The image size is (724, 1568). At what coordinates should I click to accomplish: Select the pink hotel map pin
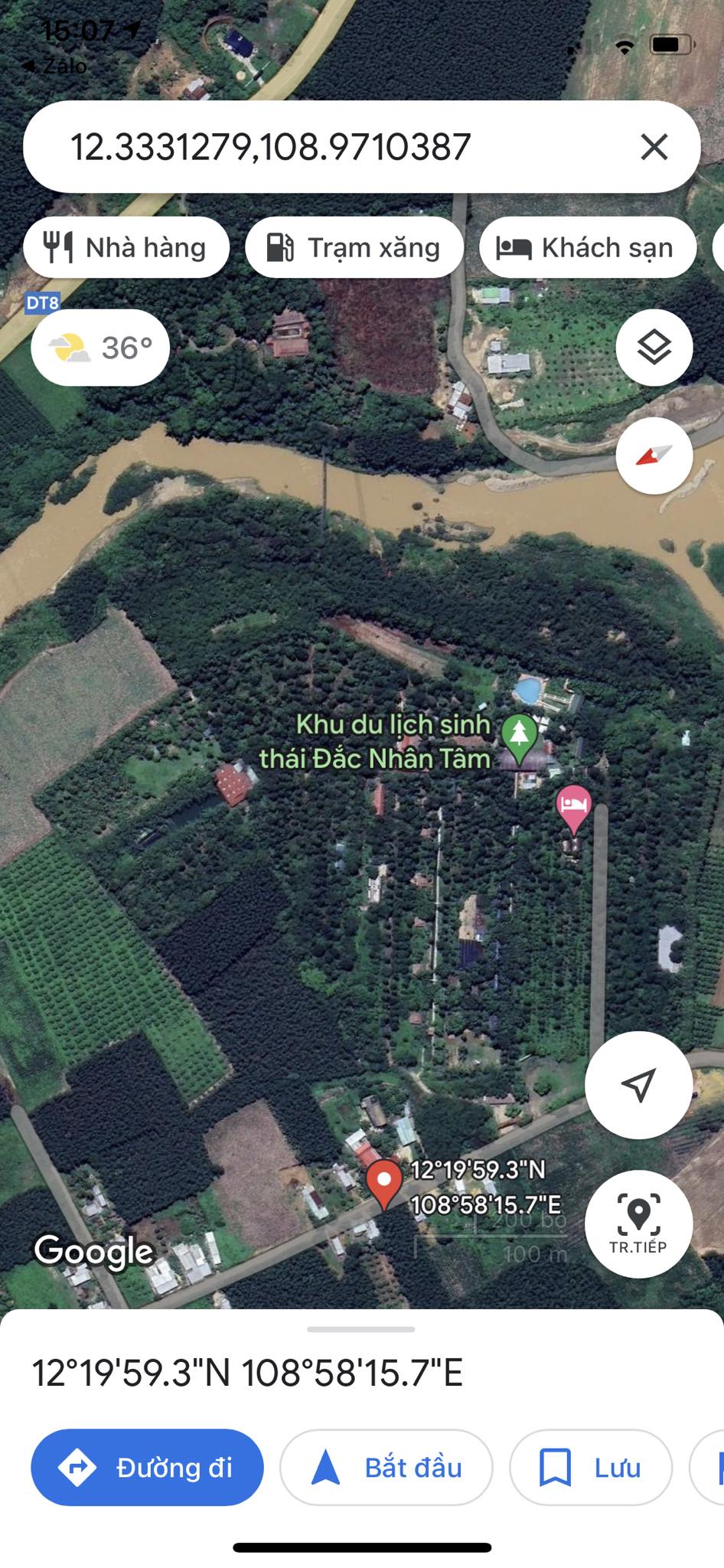(x=573, y=806)
